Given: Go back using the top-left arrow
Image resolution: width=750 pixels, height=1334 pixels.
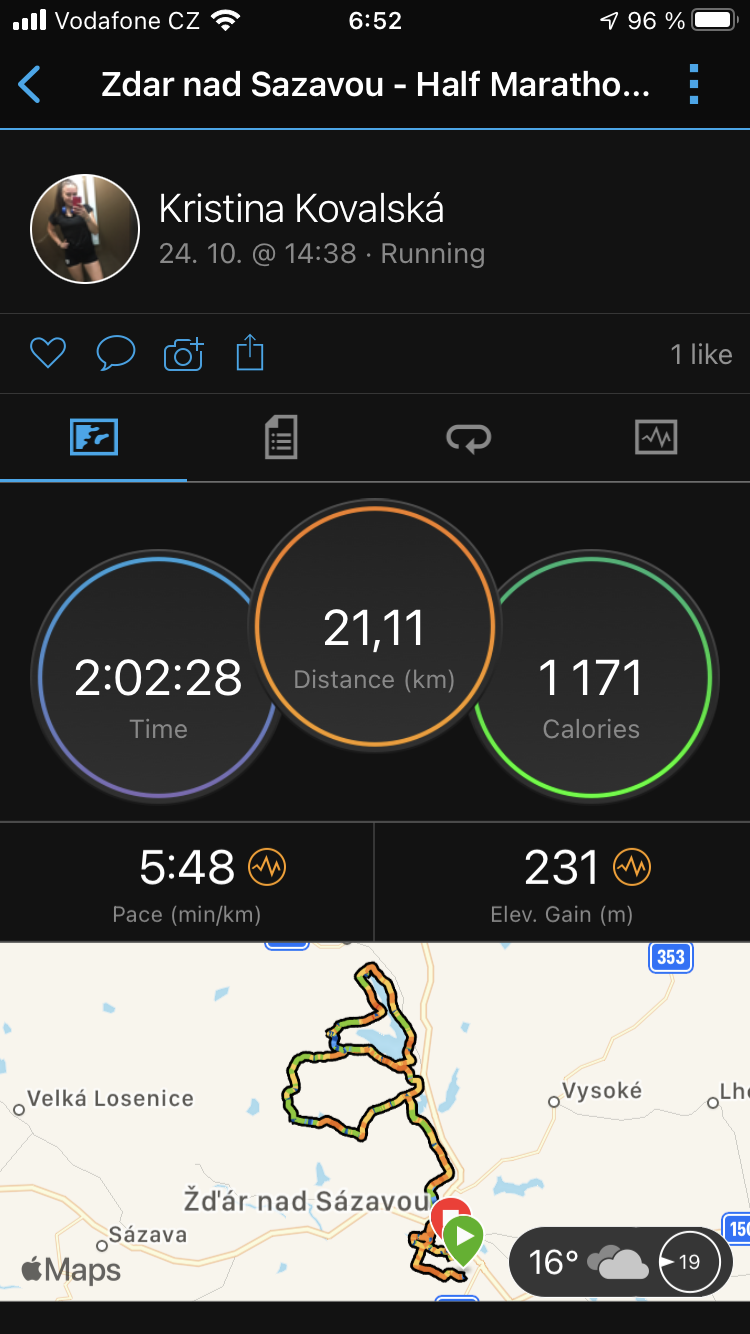Looking at the screenshot, I should [30, 85].
